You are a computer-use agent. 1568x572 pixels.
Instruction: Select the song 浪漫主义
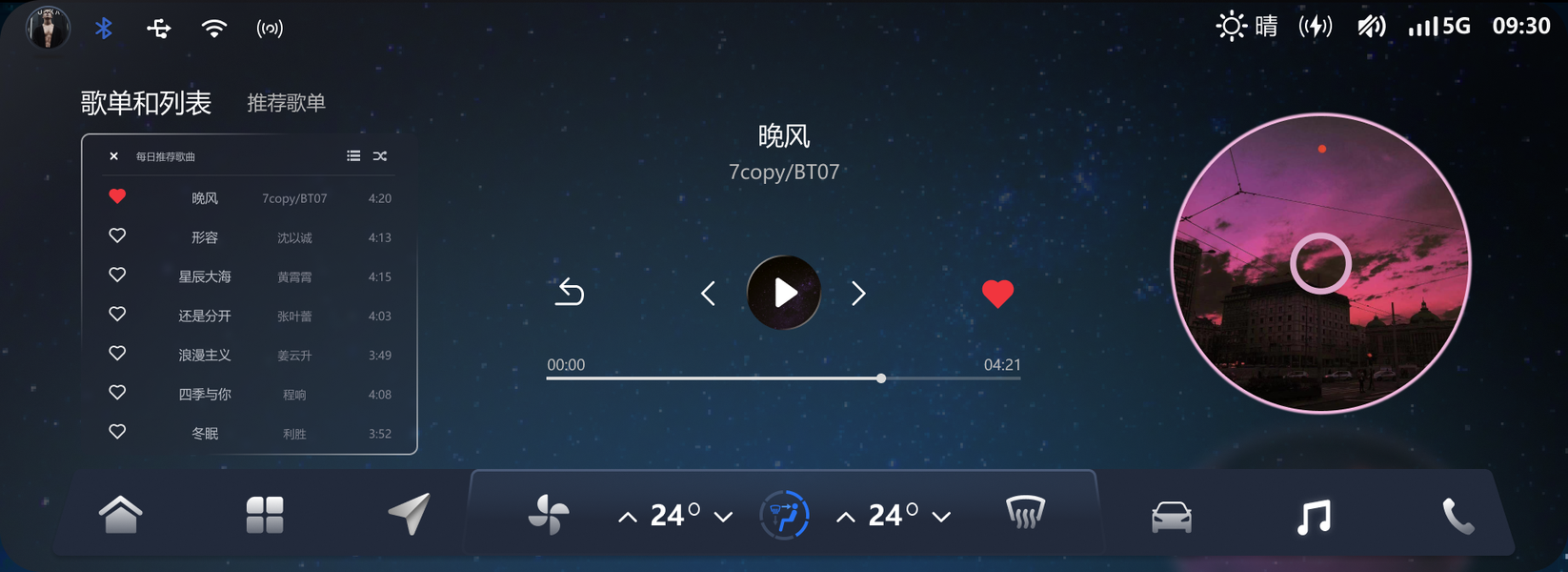coord(205,355)
